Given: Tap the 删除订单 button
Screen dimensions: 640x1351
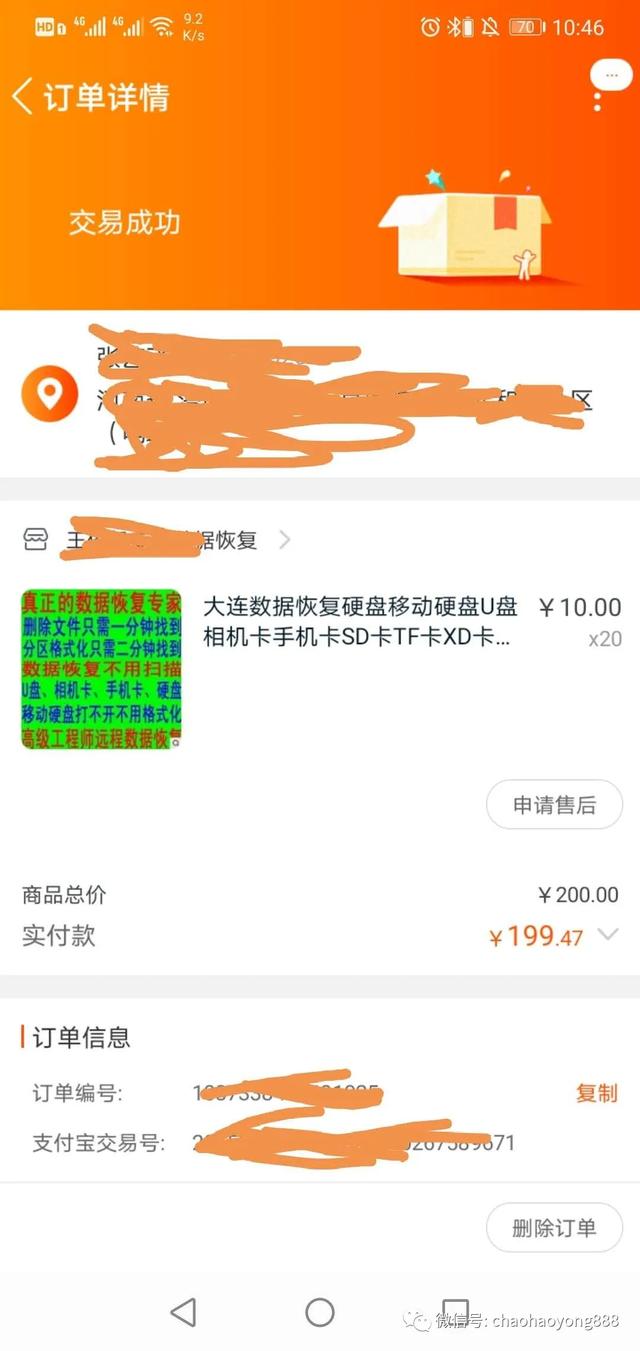Looking at the screenshot, I should pyautogui.click(x=554, y=1228).
